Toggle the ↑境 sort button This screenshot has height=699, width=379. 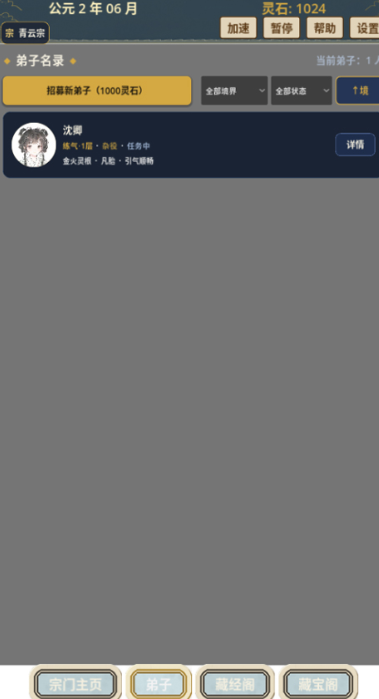tap(358, 90)
